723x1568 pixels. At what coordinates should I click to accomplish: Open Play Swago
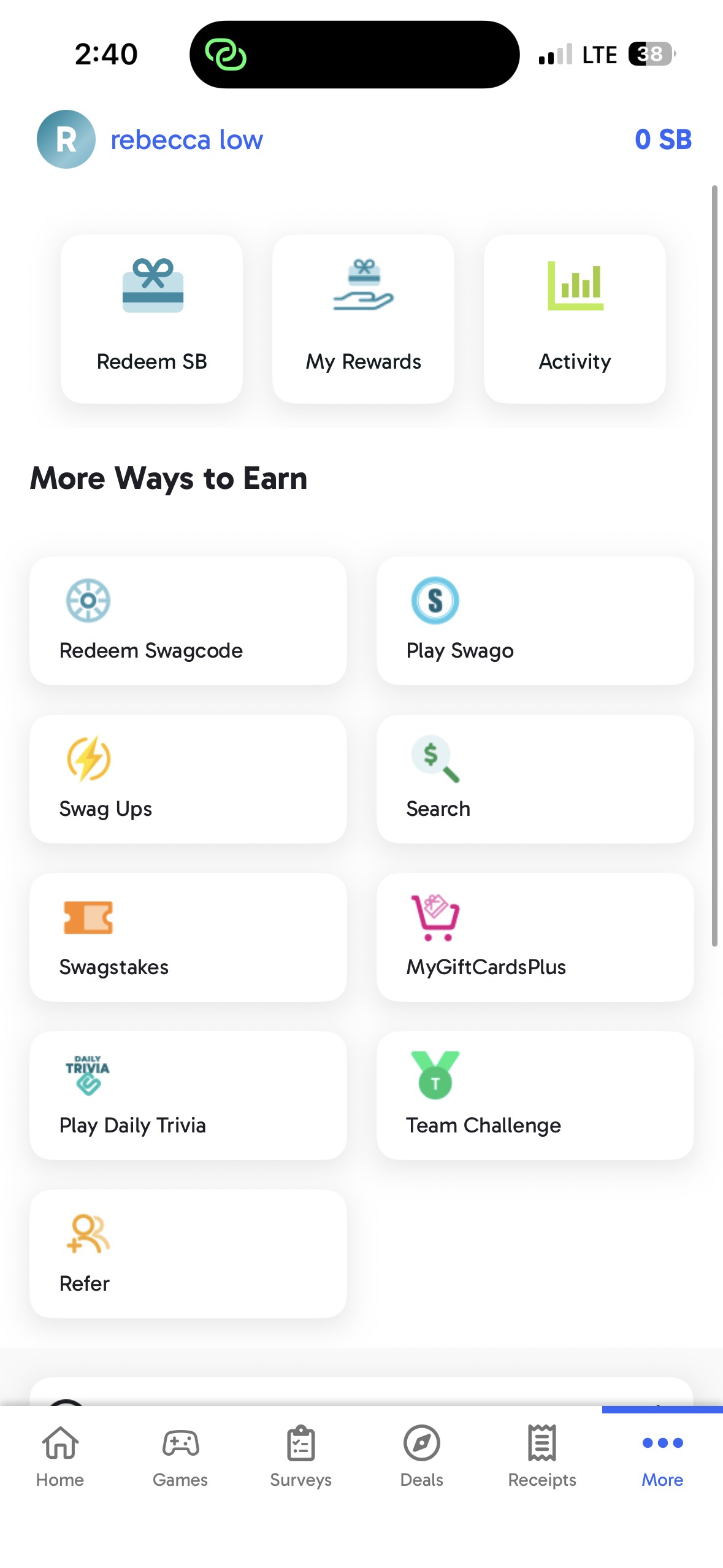pyautogui.click(x=535, y=620)
